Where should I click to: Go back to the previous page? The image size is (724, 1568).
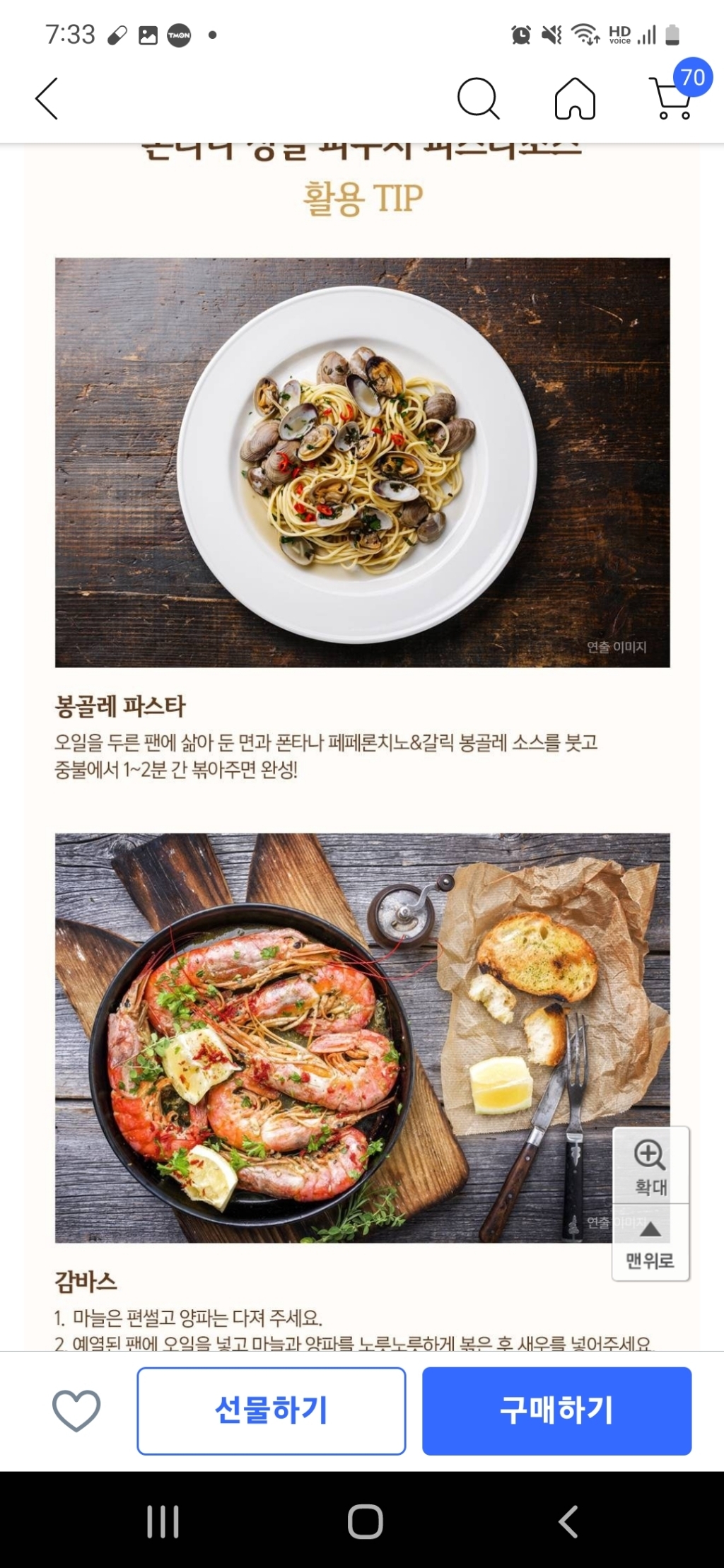(47, 98)
